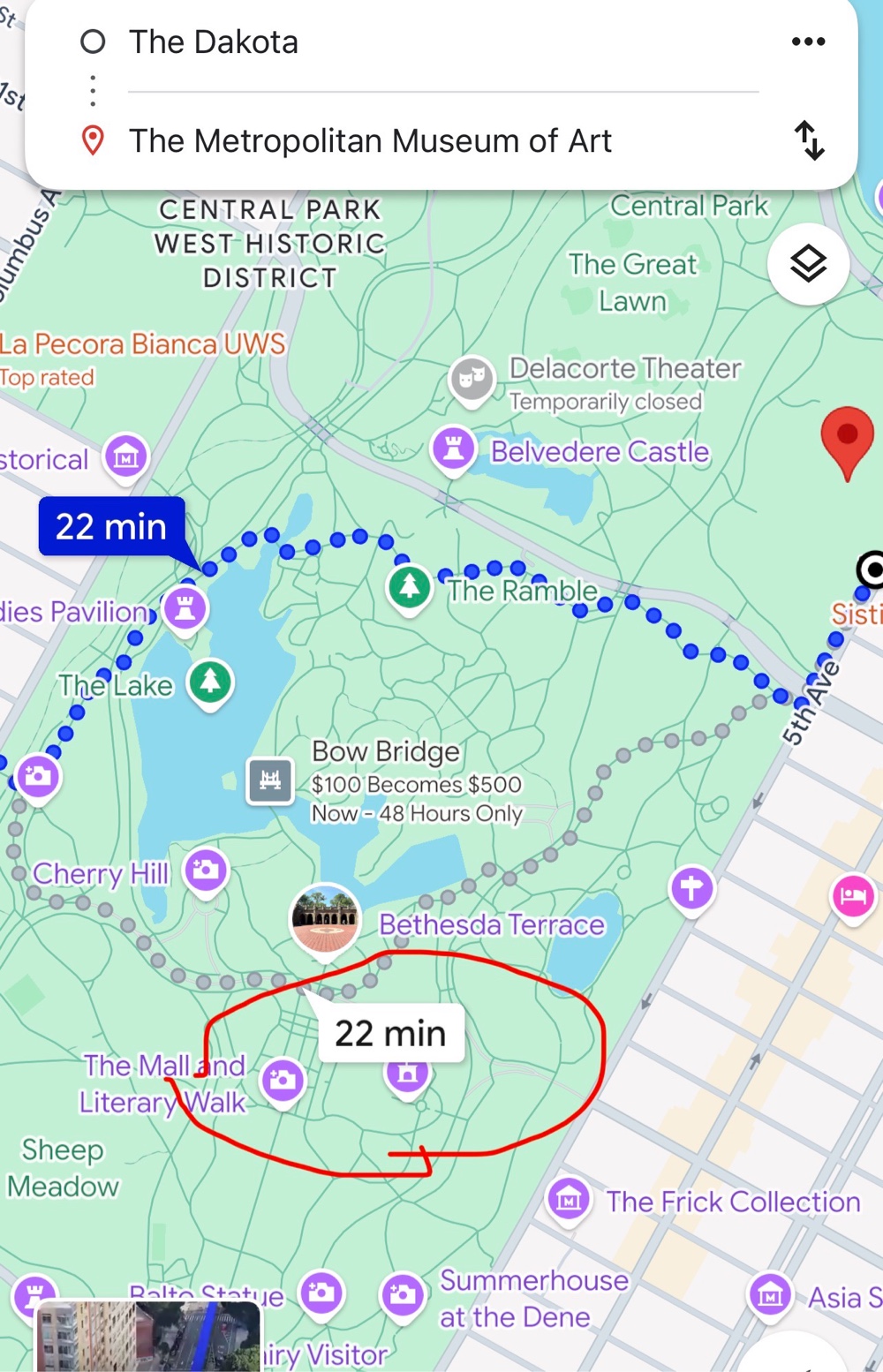Open Summerhouse at the Dene pin
883x1372 pixels.
click(x=403, y=1296)
